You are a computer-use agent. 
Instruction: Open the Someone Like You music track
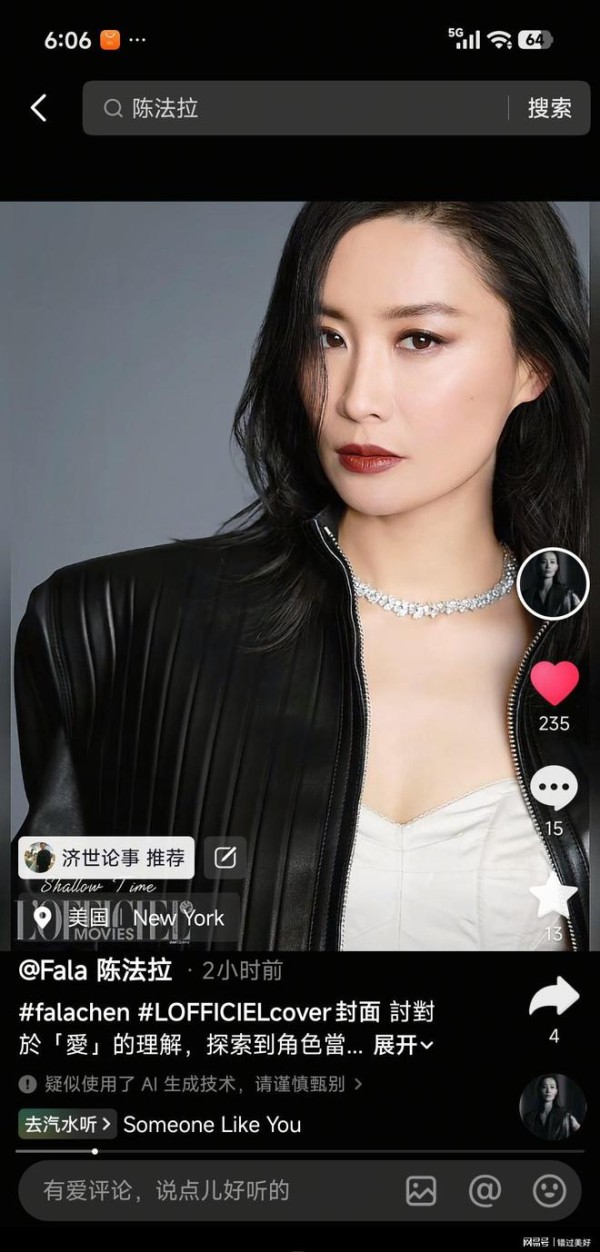pos(212,1124)
